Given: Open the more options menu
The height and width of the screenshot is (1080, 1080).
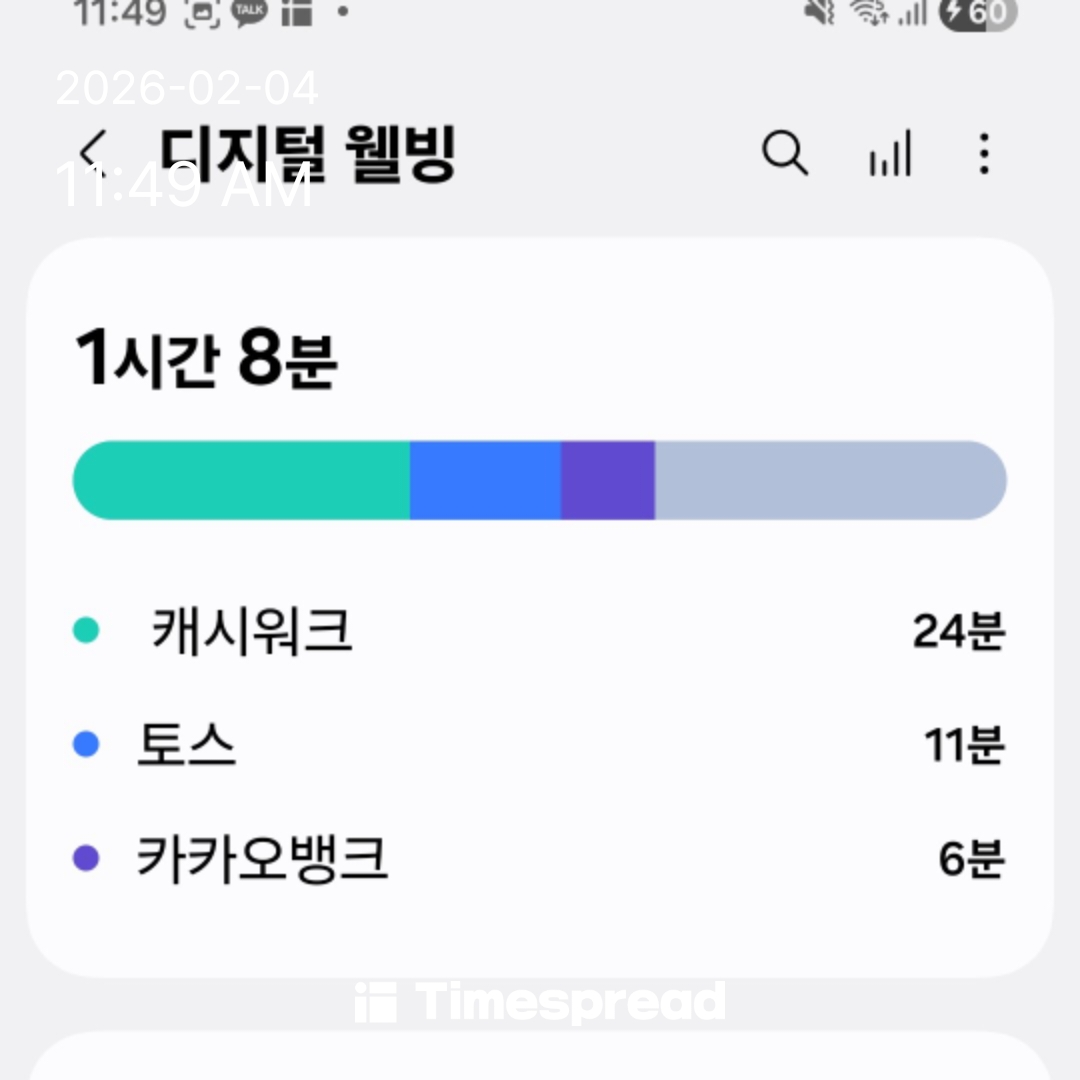Looking at the screenshot, I should pos(984,154).
